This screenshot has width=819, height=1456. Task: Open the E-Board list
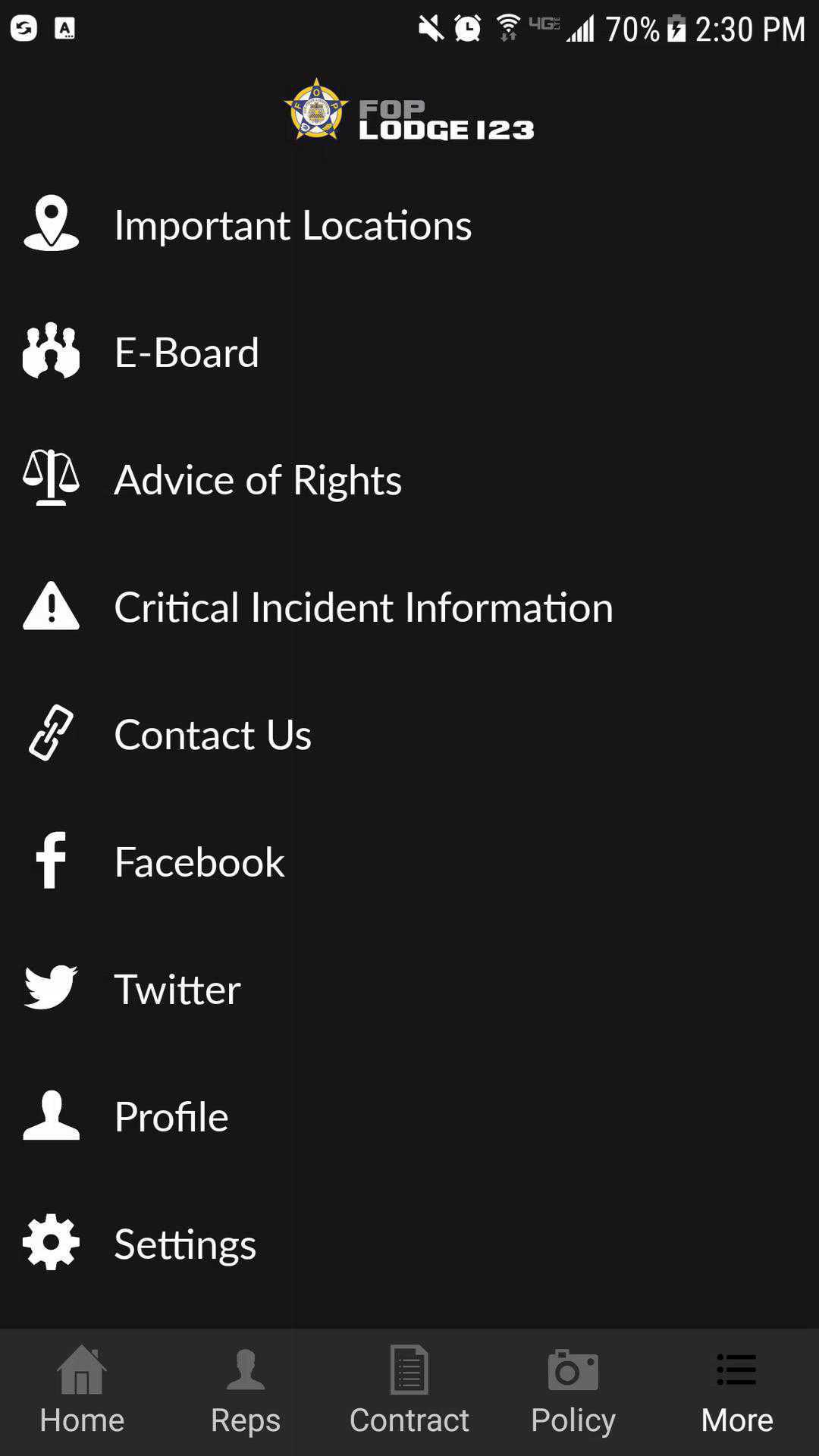tap(187, 353)
